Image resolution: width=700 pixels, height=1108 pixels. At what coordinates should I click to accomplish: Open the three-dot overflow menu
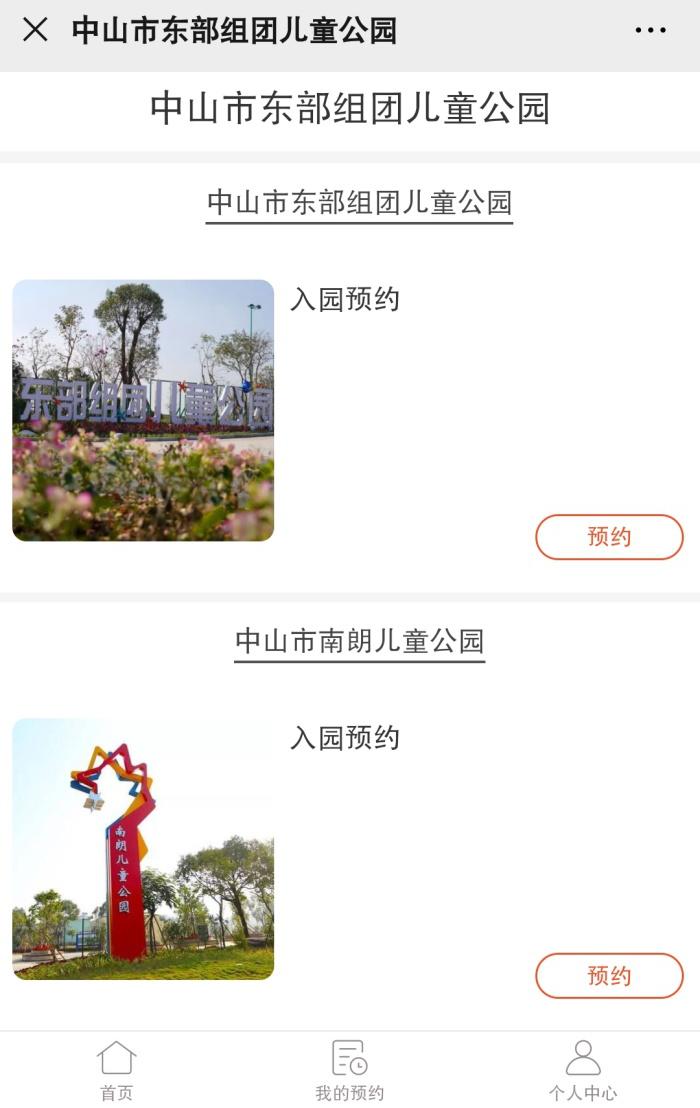(650, 30)
